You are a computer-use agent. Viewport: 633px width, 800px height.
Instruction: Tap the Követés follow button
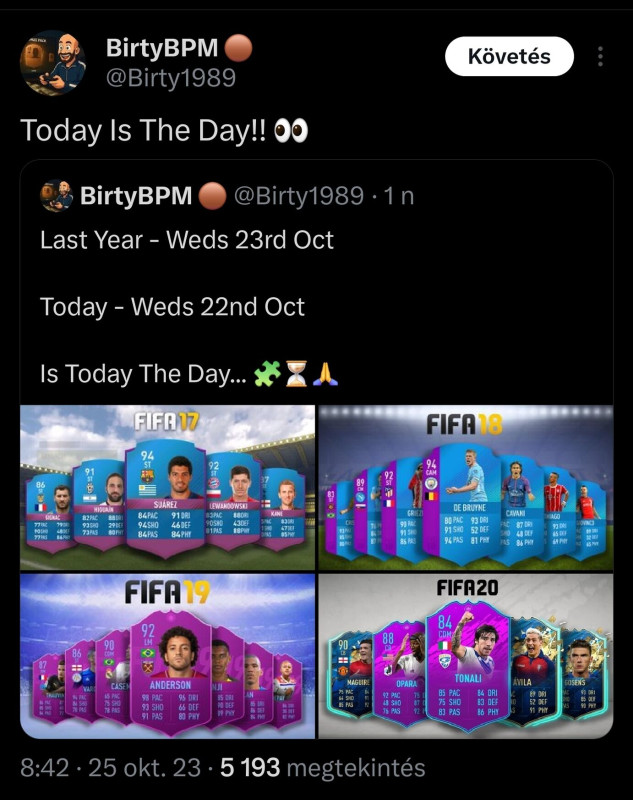pyautogui.click(x=509, y=56)
